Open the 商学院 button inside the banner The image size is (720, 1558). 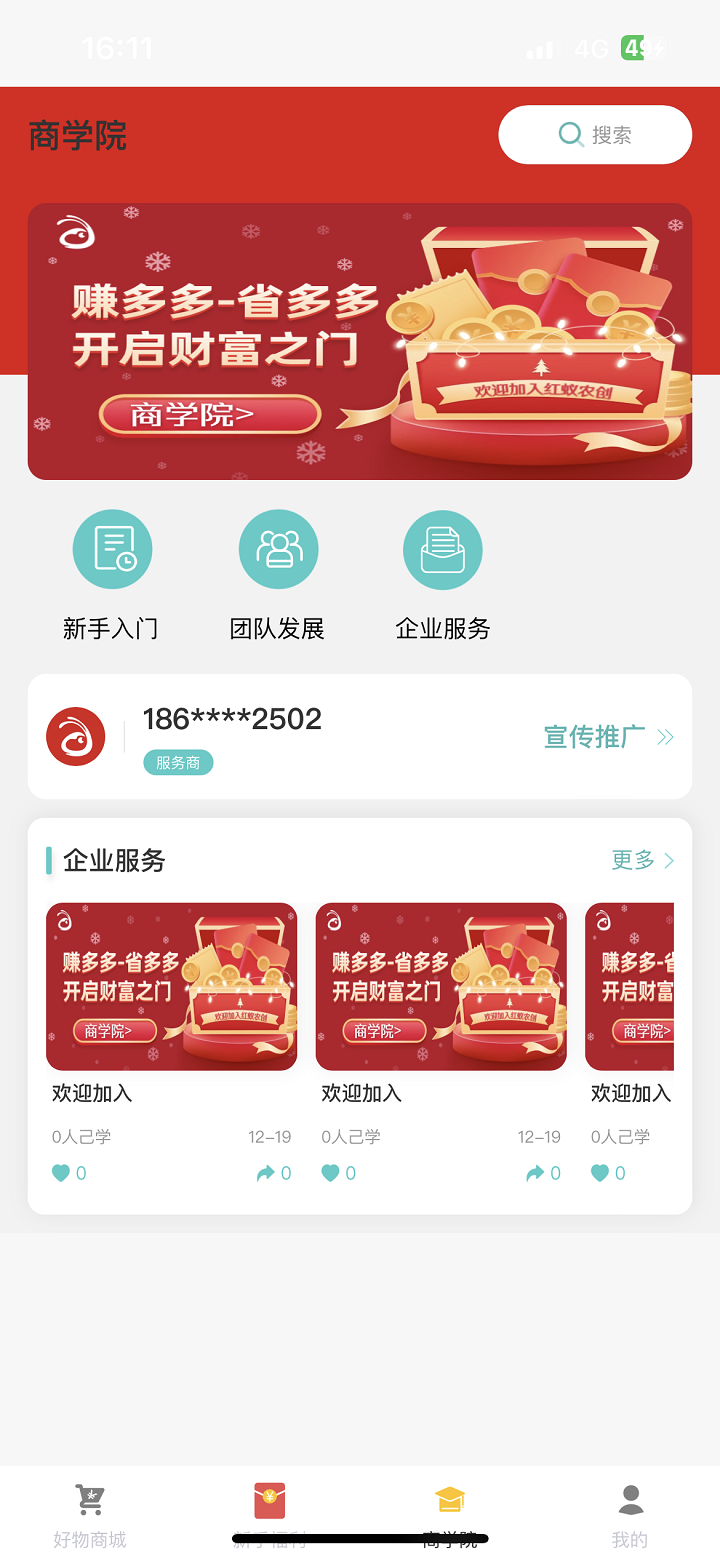point(210,413)
